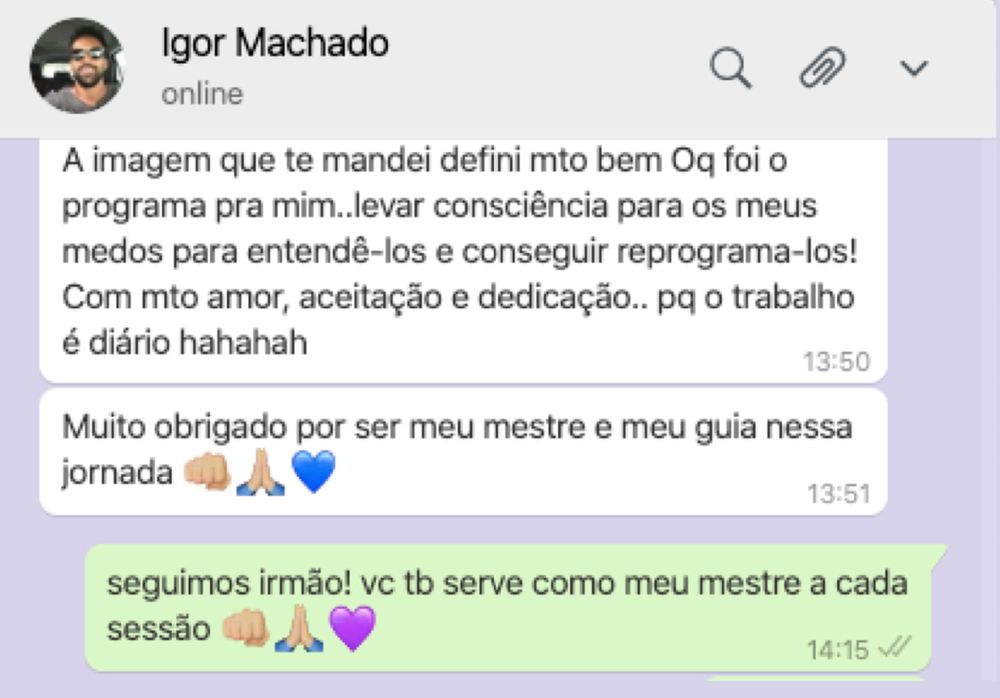Open Igor Machado's profile photo
This screenshot has width=1000, height=698.
77,66
